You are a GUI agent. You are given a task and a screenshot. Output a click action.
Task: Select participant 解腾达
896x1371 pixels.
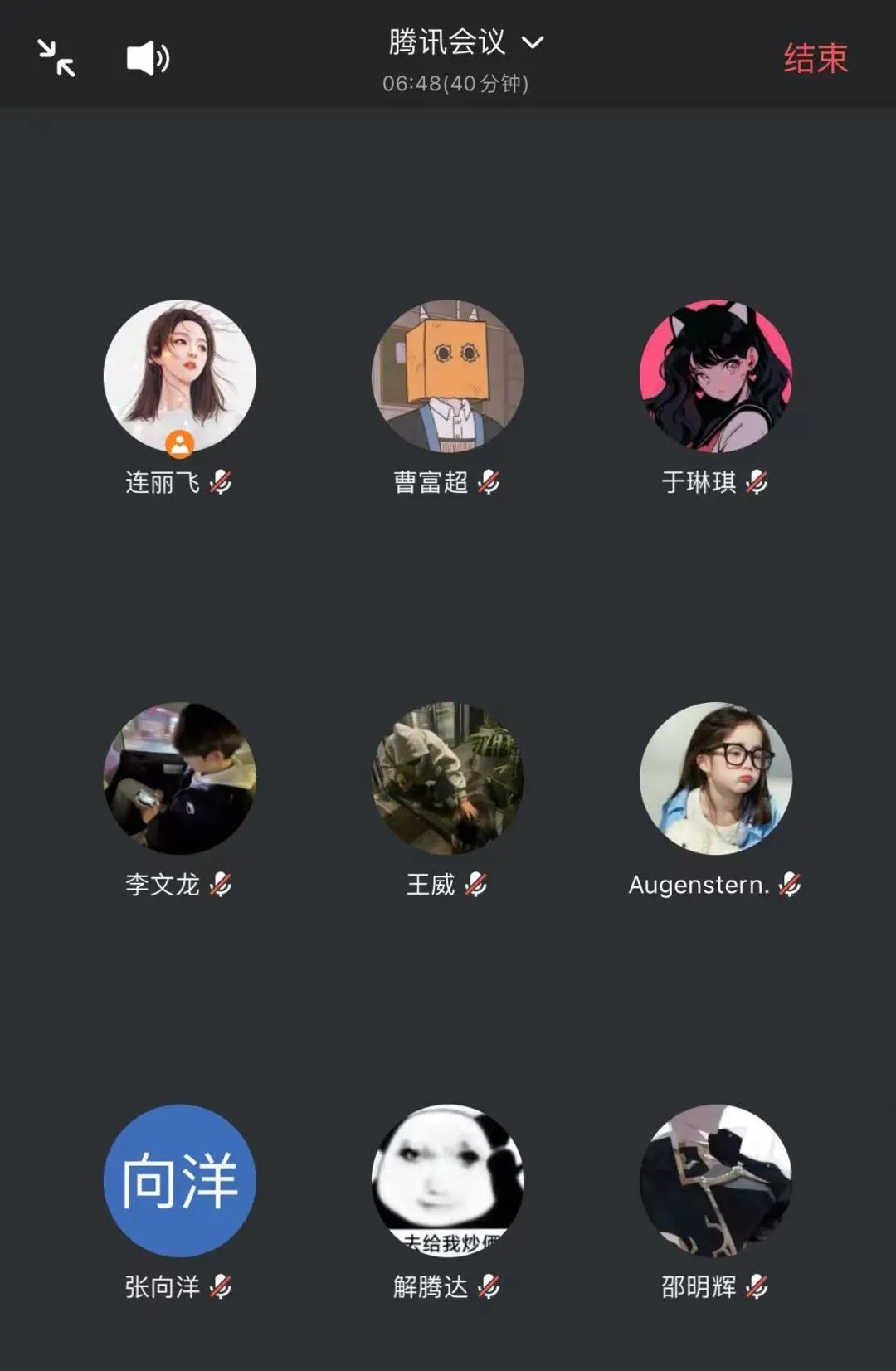pyautogui.click(x=447, y=1180)
